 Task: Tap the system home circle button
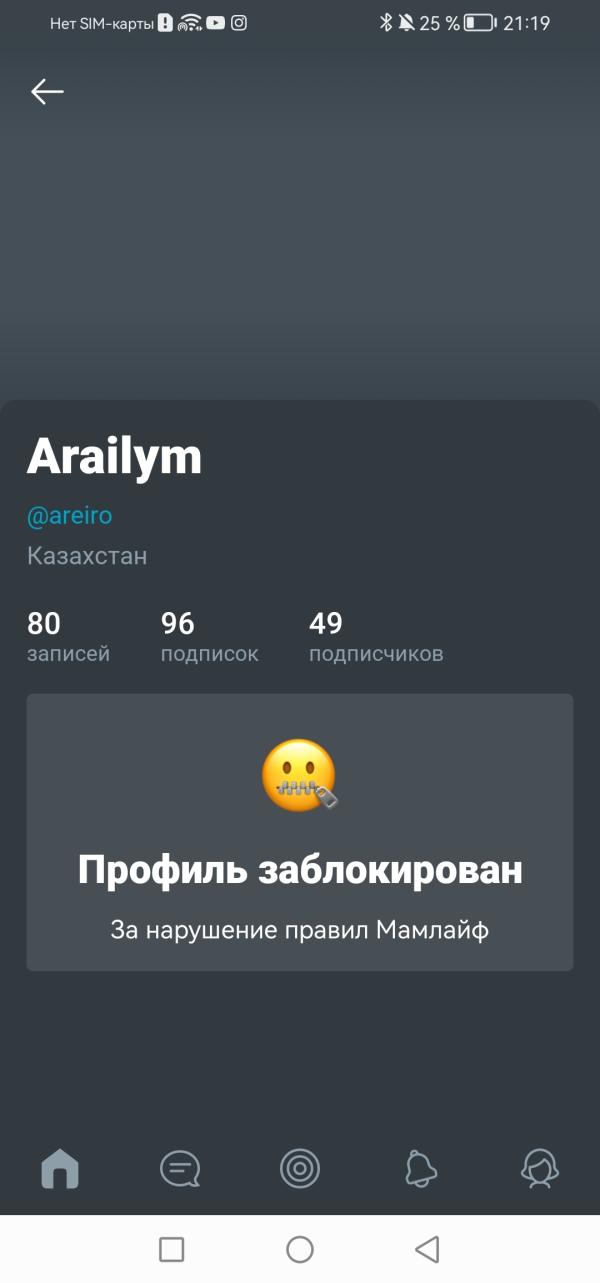[300, 1249]
